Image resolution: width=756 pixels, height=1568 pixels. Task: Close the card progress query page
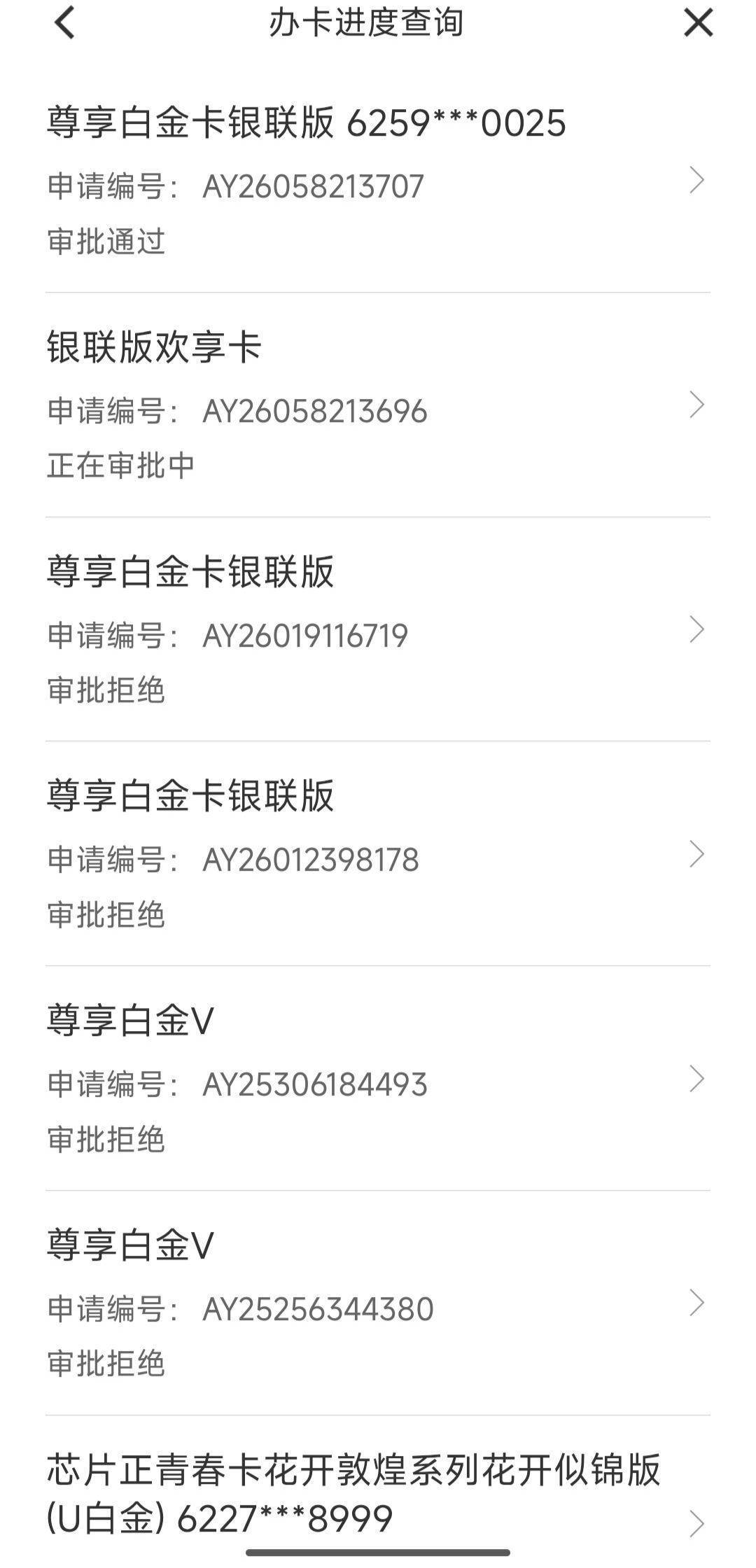(698, 23)
